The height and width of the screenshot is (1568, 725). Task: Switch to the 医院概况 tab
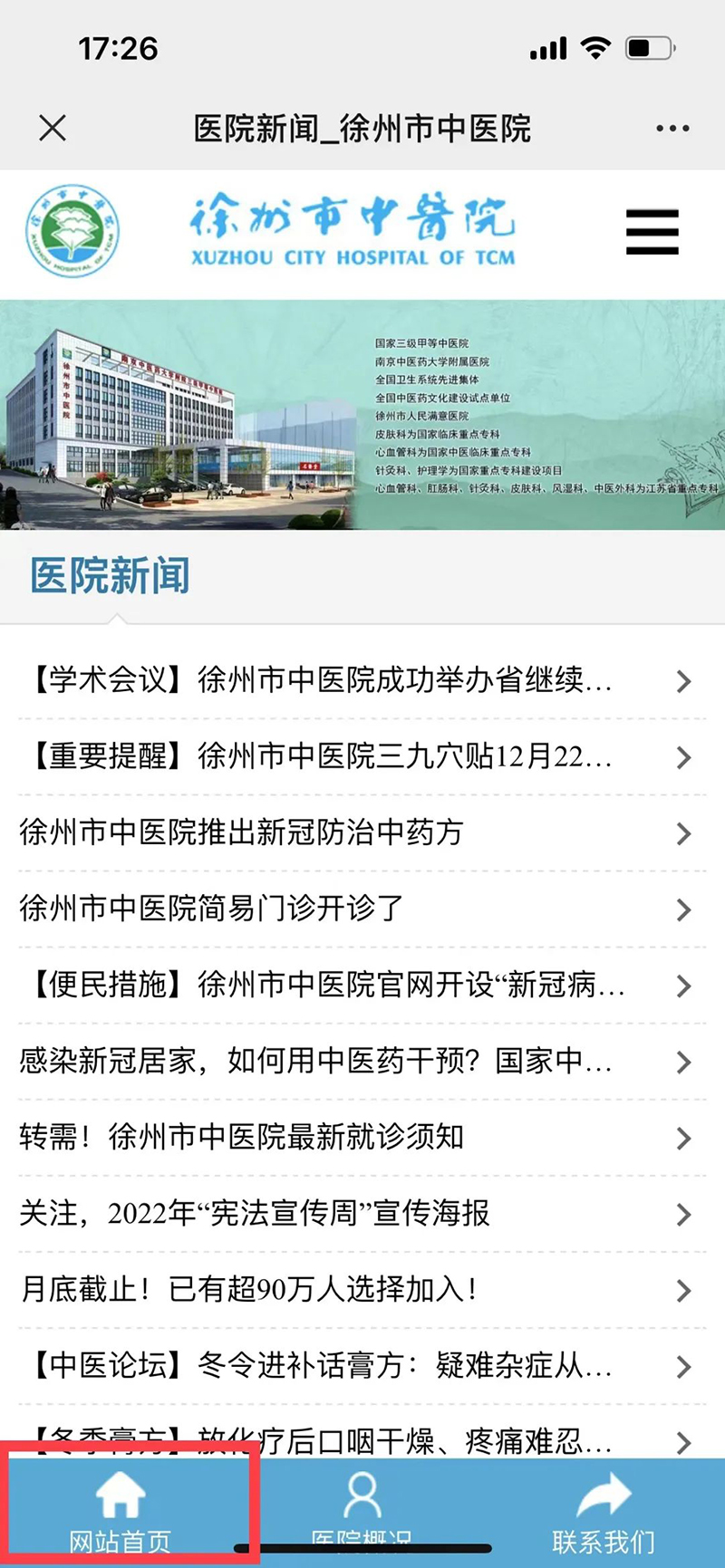pos(362,1508)
